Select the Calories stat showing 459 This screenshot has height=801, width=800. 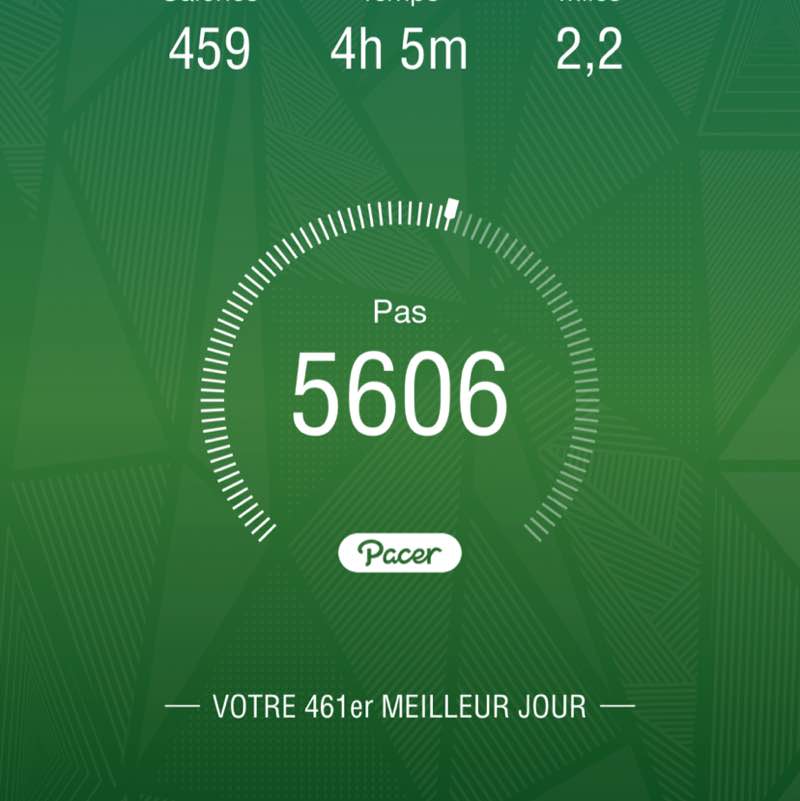pos(212,50)
